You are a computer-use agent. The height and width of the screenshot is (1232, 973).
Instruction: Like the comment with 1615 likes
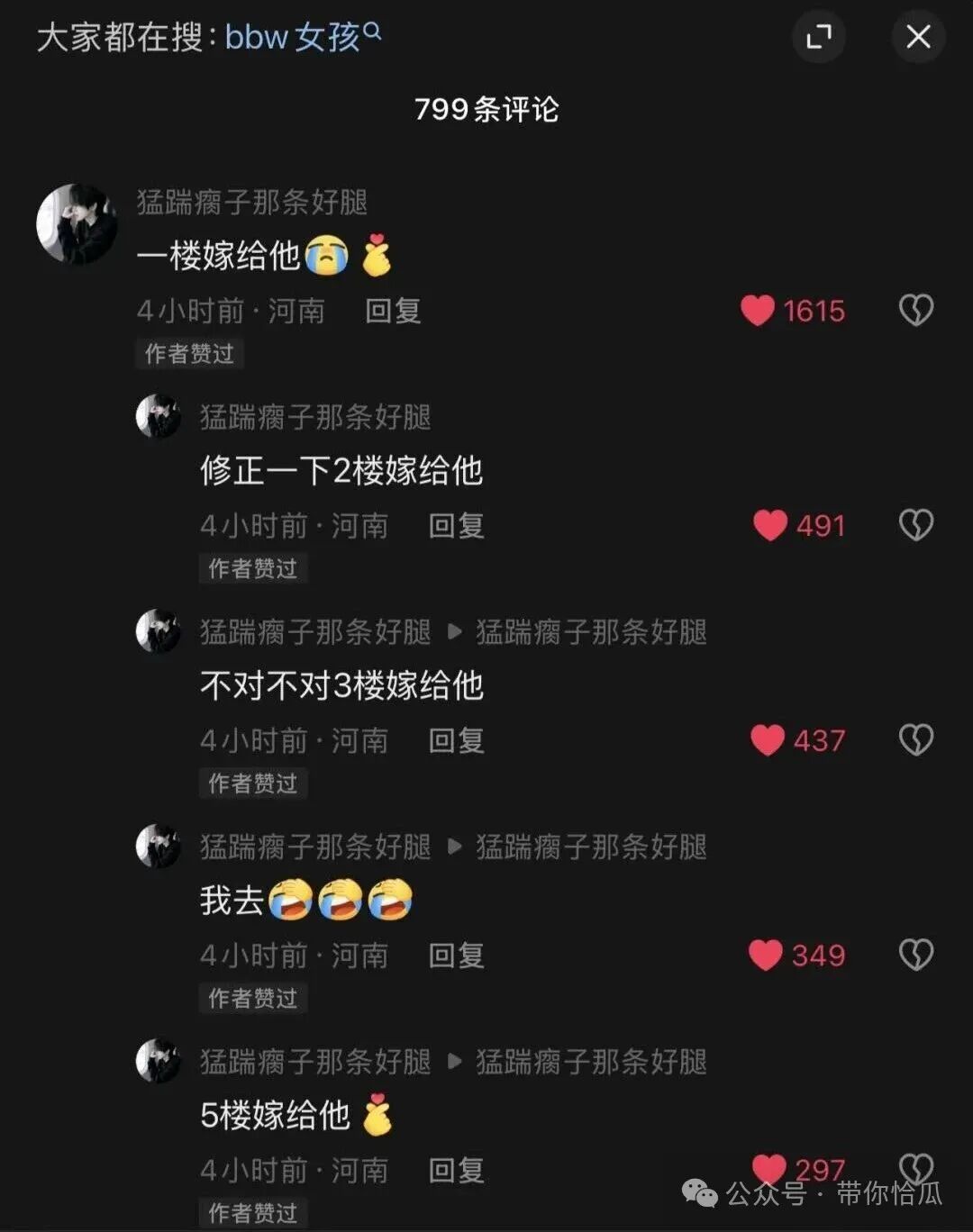tap(758, 311)
